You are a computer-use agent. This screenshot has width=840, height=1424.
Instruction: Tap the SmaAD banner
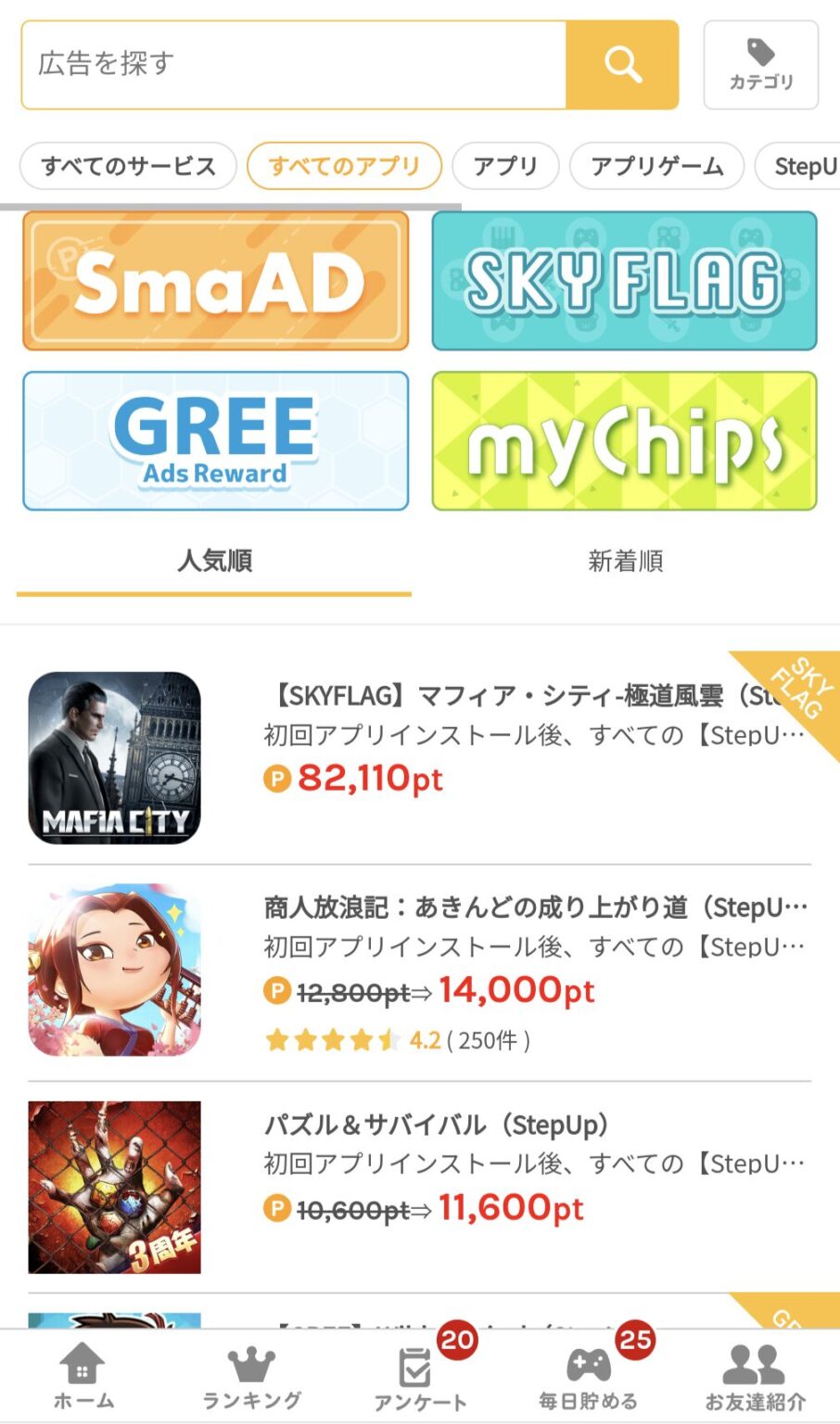coord(215,280)
